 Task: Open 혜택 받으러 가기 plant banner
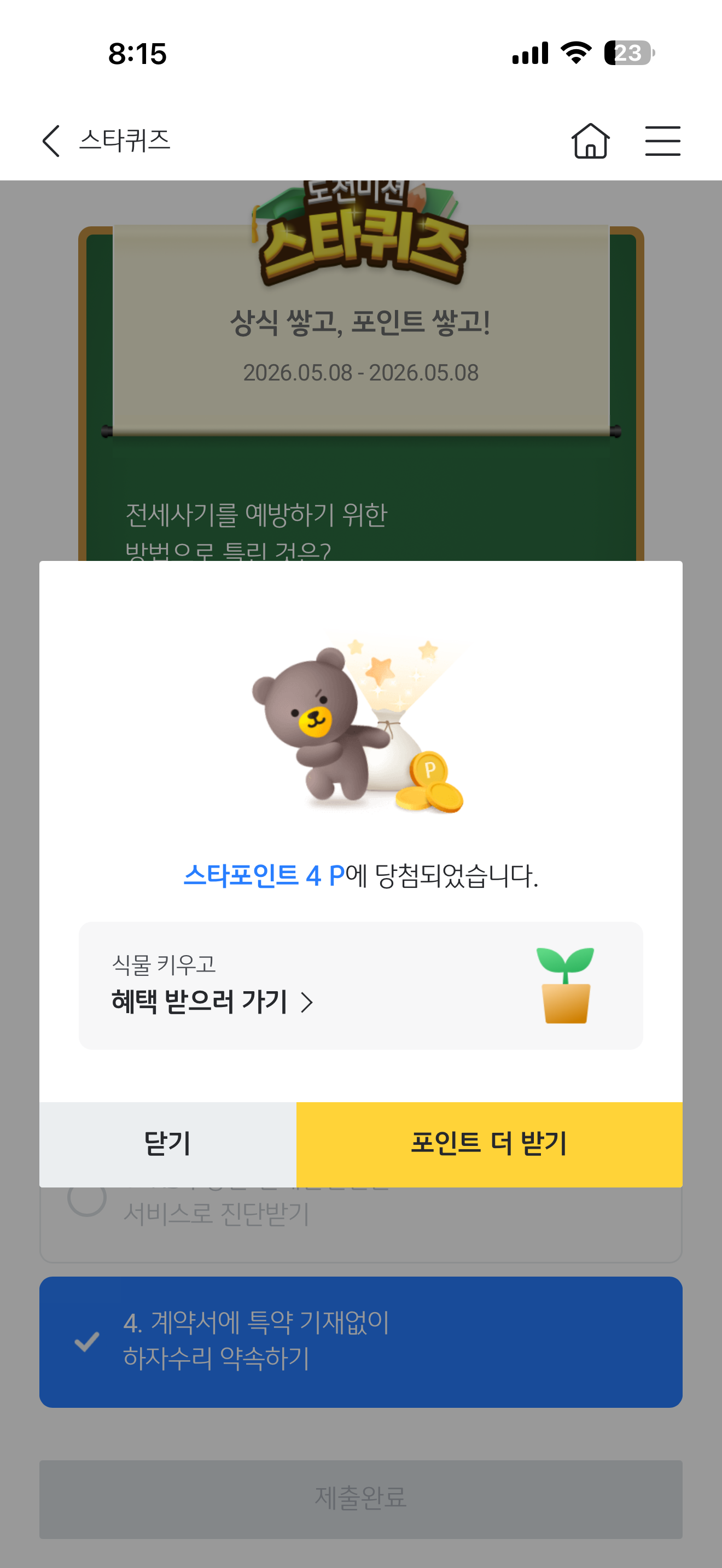coord(360,986)
